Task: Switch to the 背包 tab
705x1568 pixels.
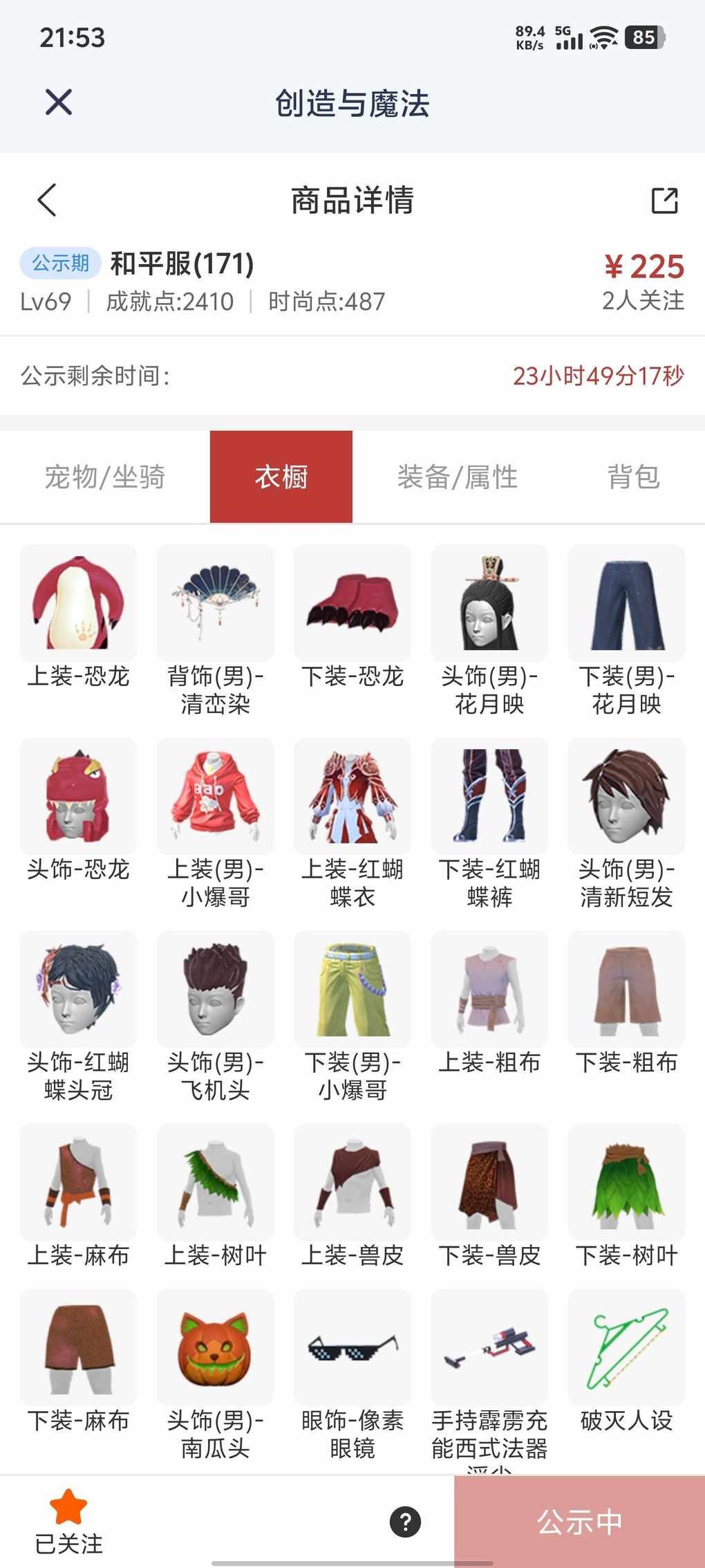Action: tap(633, 477)
